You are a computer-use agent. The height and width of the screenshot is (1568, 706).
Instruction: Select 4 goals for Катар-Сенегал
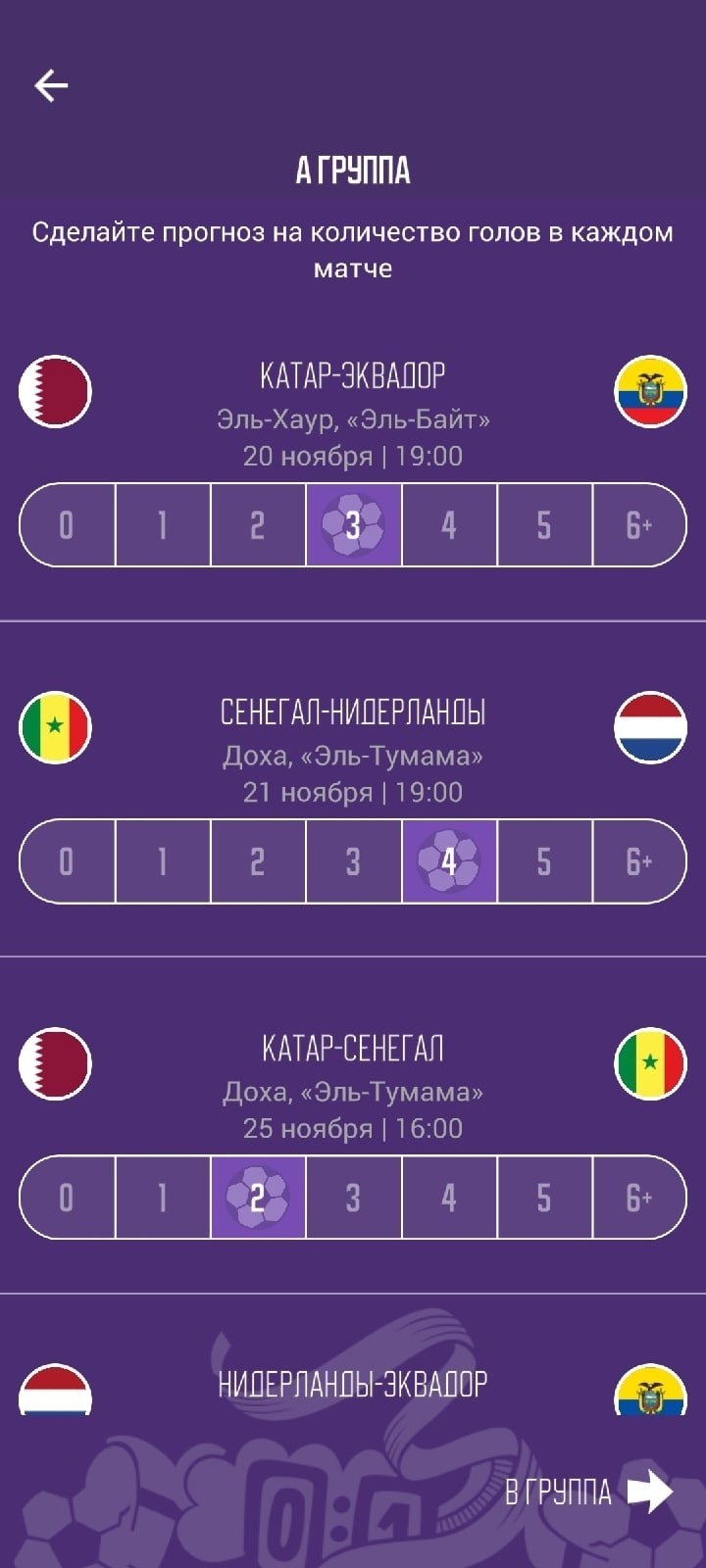[448, 1198]
